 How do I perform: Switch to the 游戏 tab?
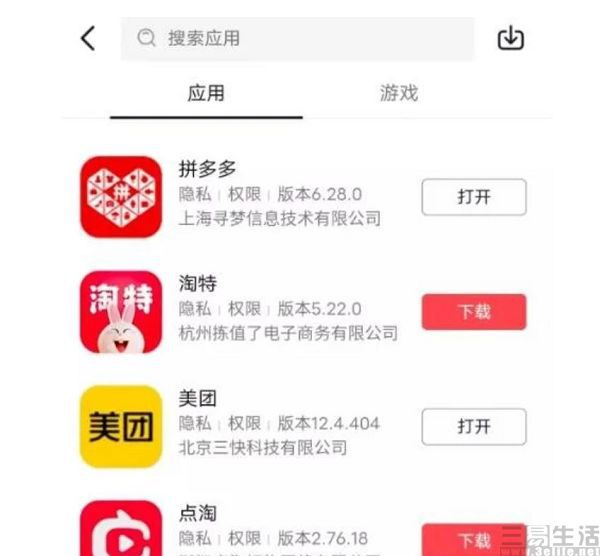point(399,94)
